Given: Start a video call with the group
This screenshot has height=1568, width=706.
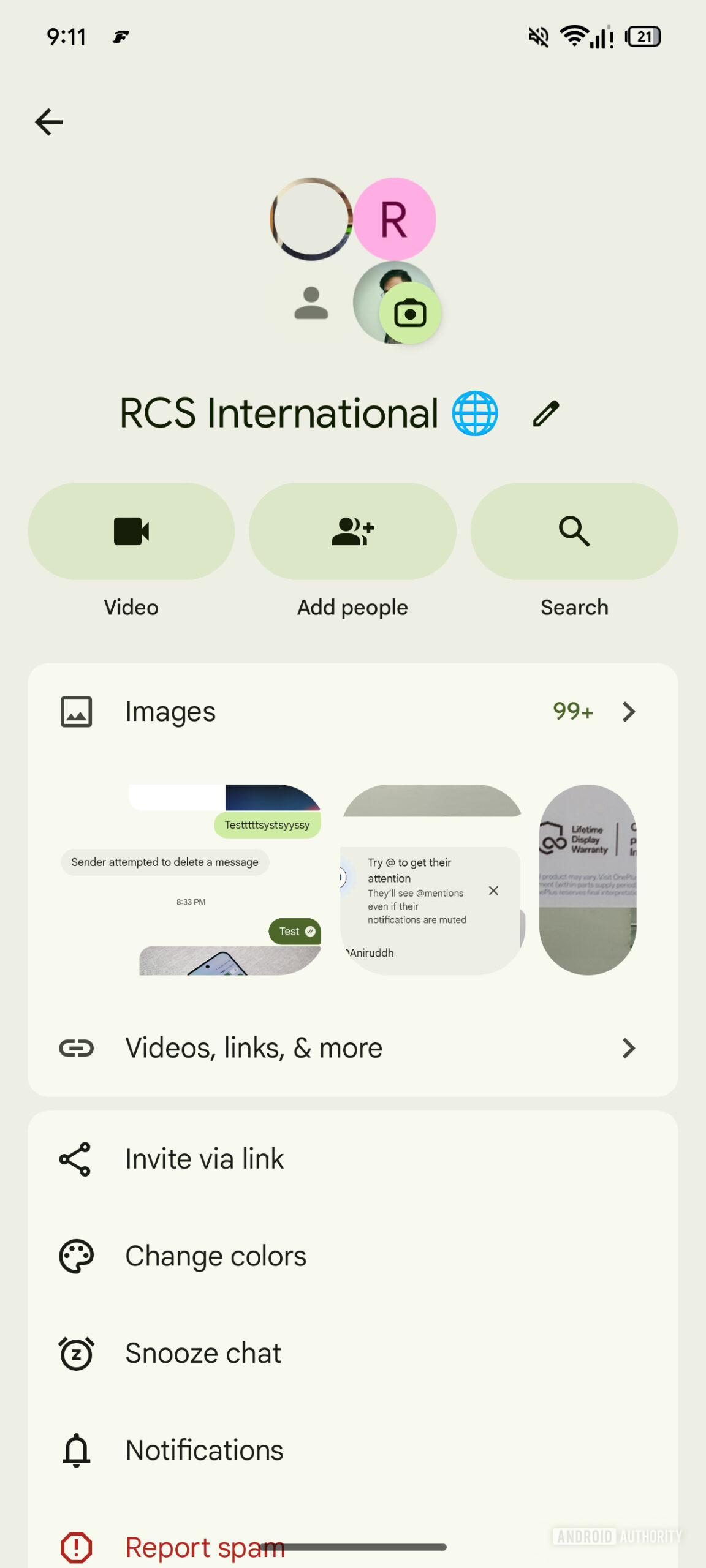Looking at the screenshot, I should pos(131,530).
